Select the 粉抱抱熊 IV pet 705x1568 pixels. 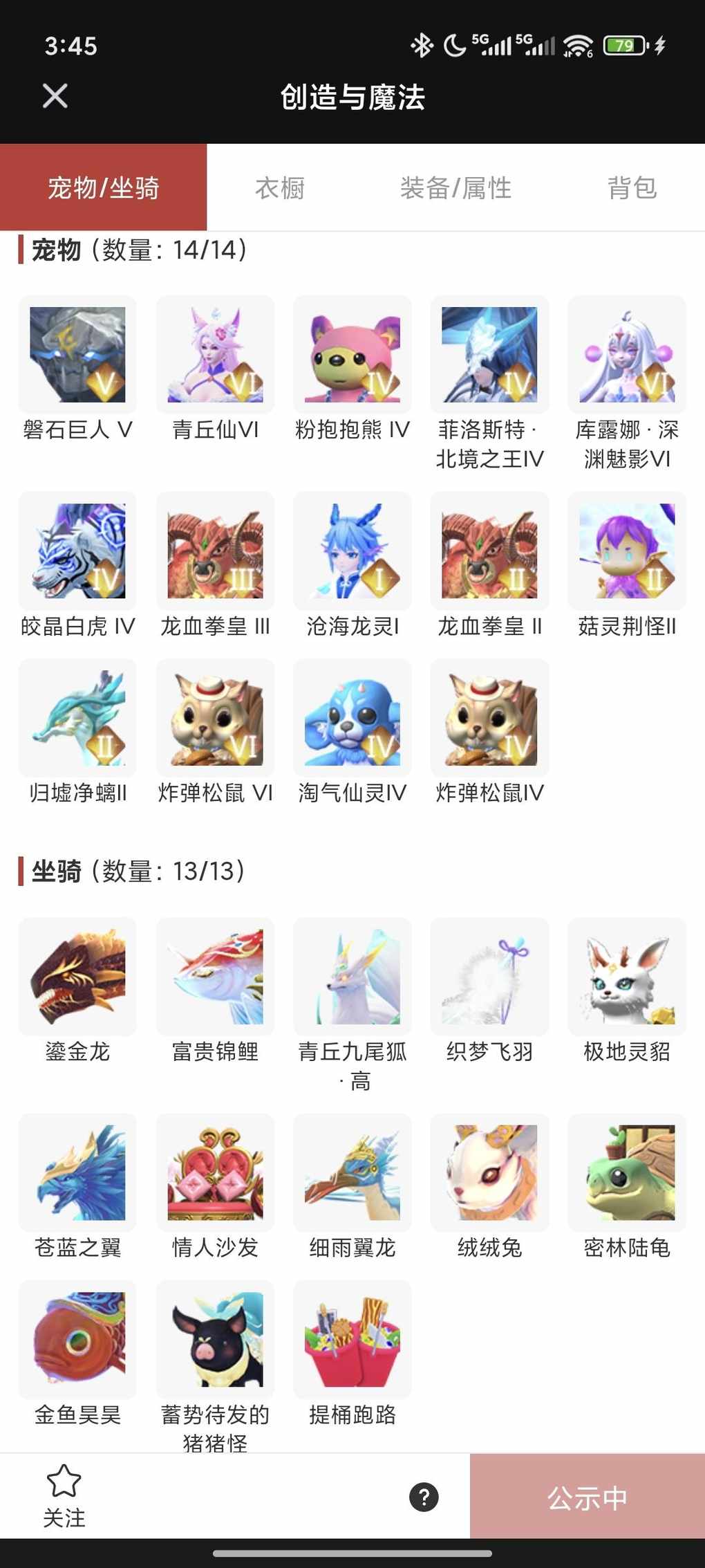click(x=352, y=355)
